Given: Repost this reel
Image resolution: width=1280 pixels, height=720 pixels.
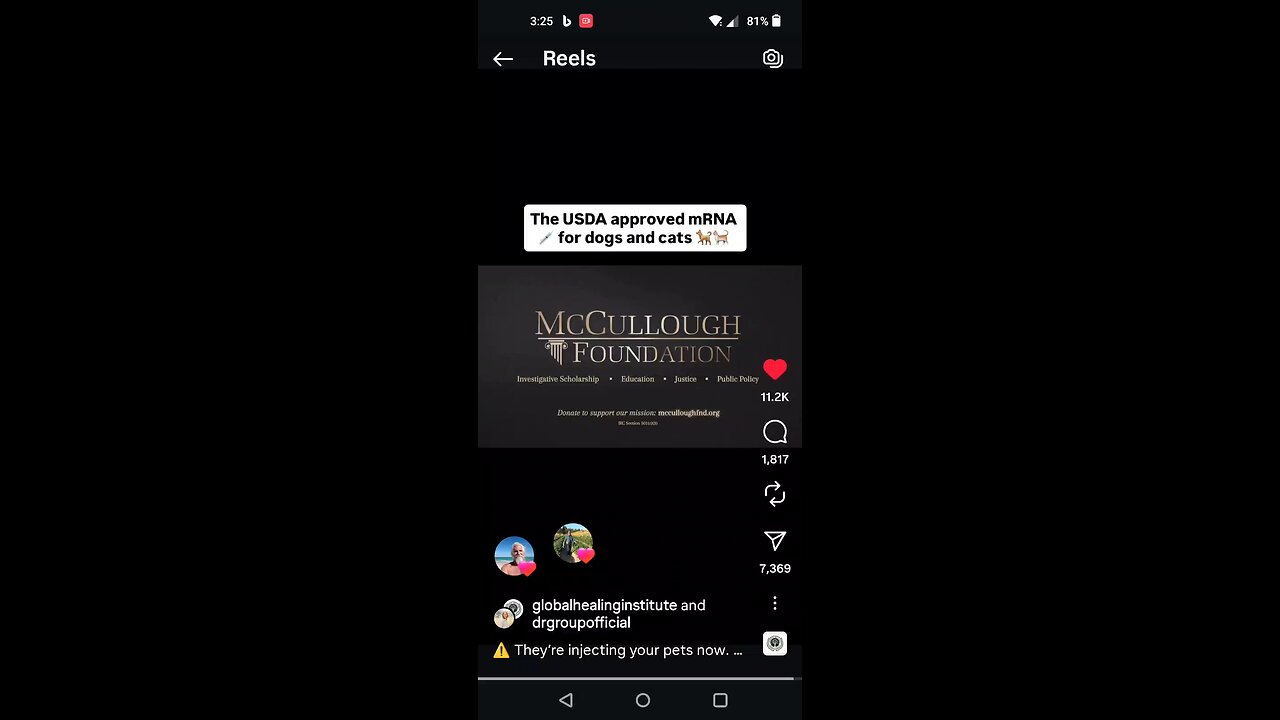Looking at the screenshot, I should [x=775, y=494].
